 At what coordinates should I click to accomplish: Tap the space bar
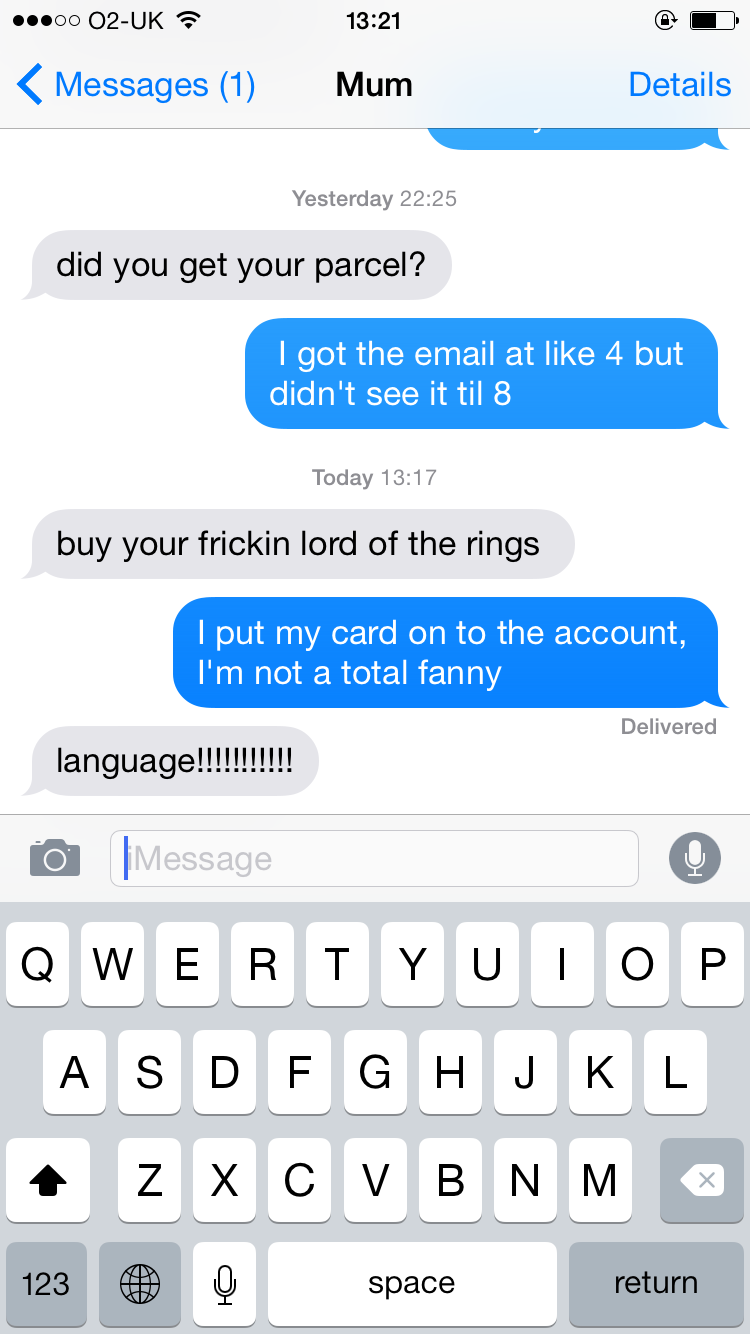point(412,1284)
